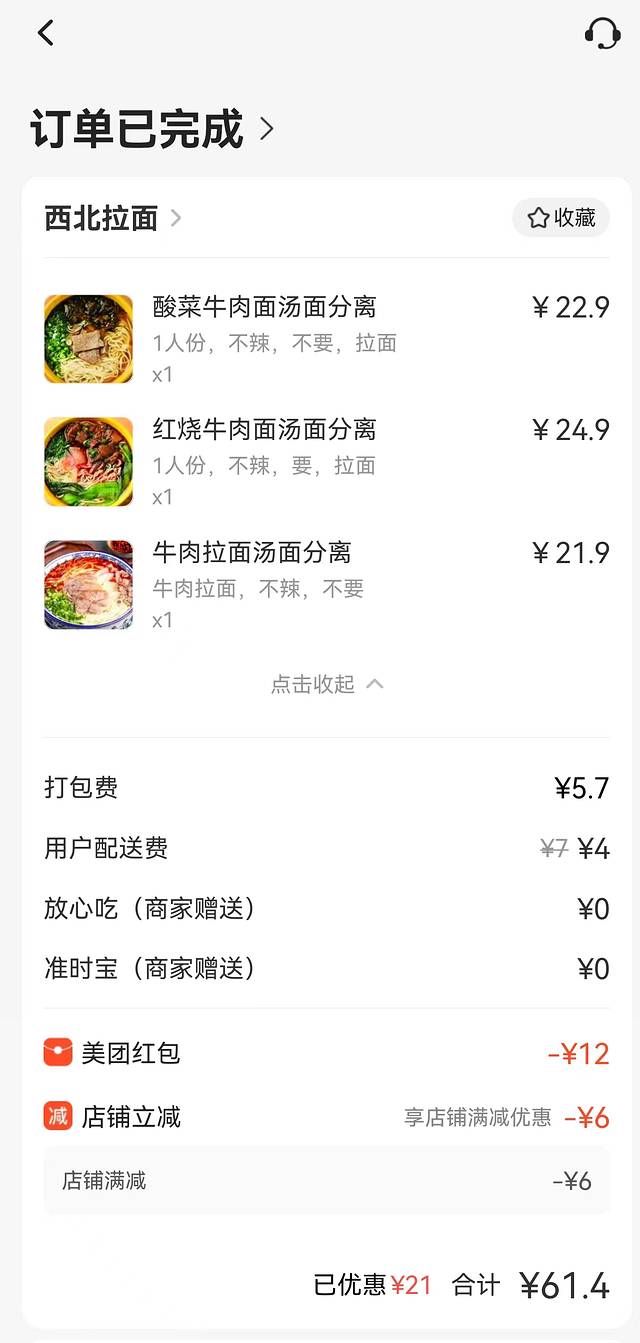Screen dimensions: 640x1343
Task: Open the 订单已完成 order status details
Action: (x=152, y=129)
